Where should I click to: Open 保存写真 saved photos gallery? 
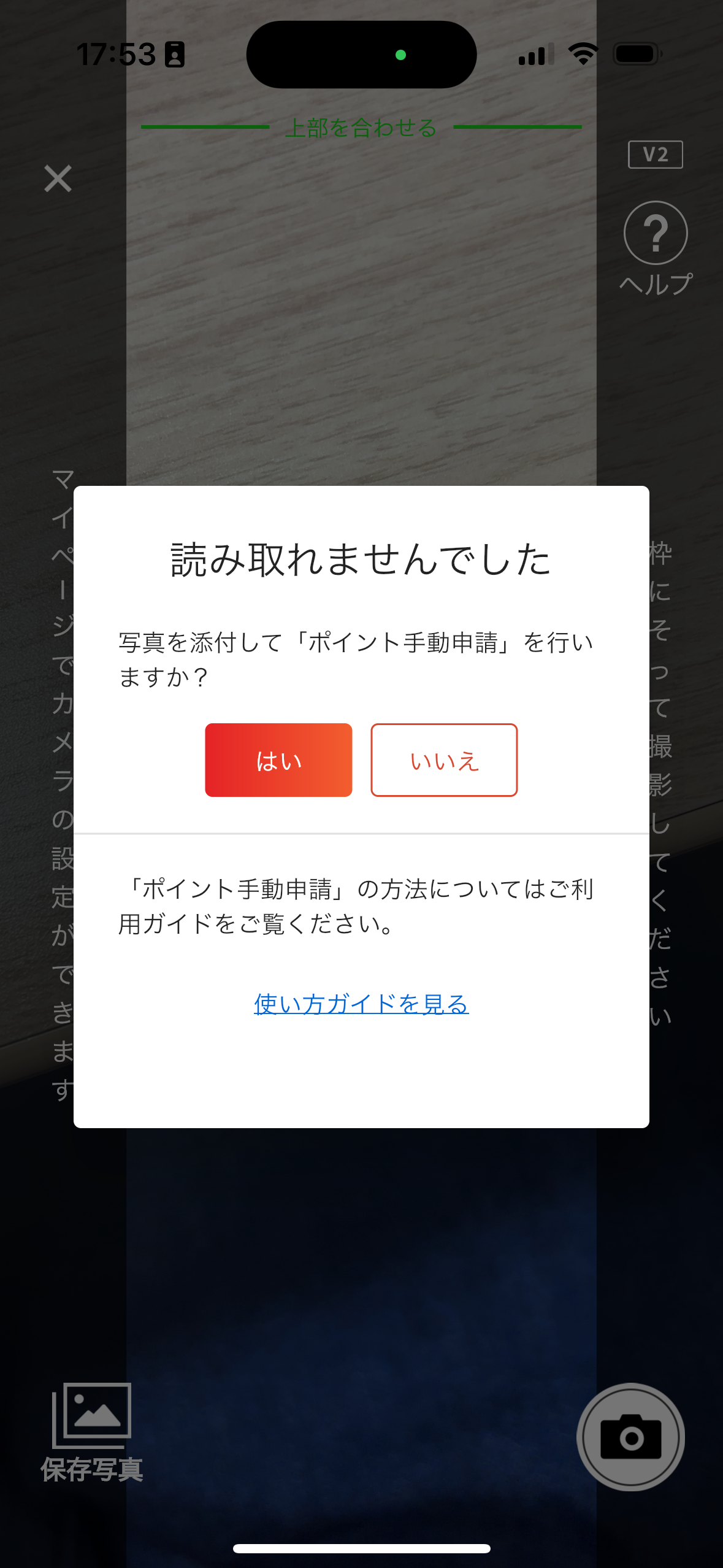(91, 1432)
